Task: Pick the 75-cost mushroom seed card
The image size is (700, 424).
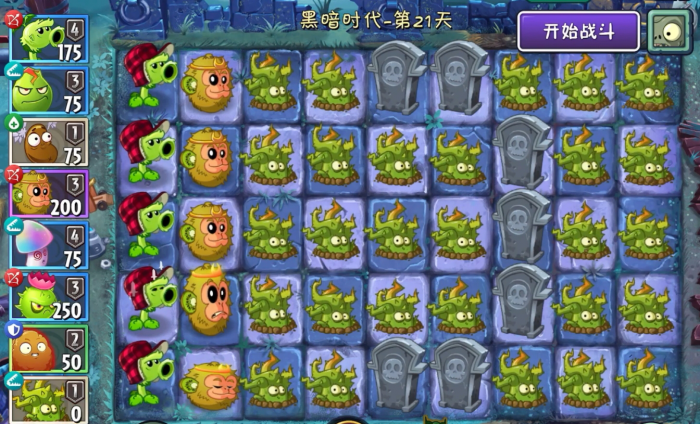Action: click(x=49, y=245)
